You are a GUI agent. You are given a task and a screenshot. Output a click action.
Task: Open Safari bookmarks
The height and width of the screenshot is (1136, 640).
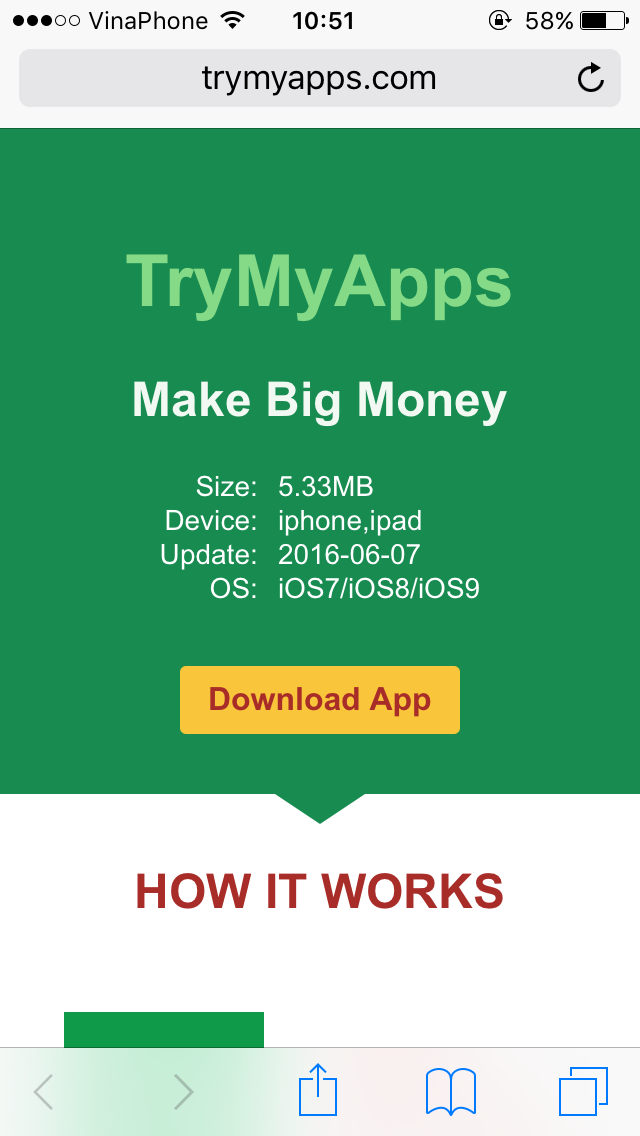click(450, 1091)
